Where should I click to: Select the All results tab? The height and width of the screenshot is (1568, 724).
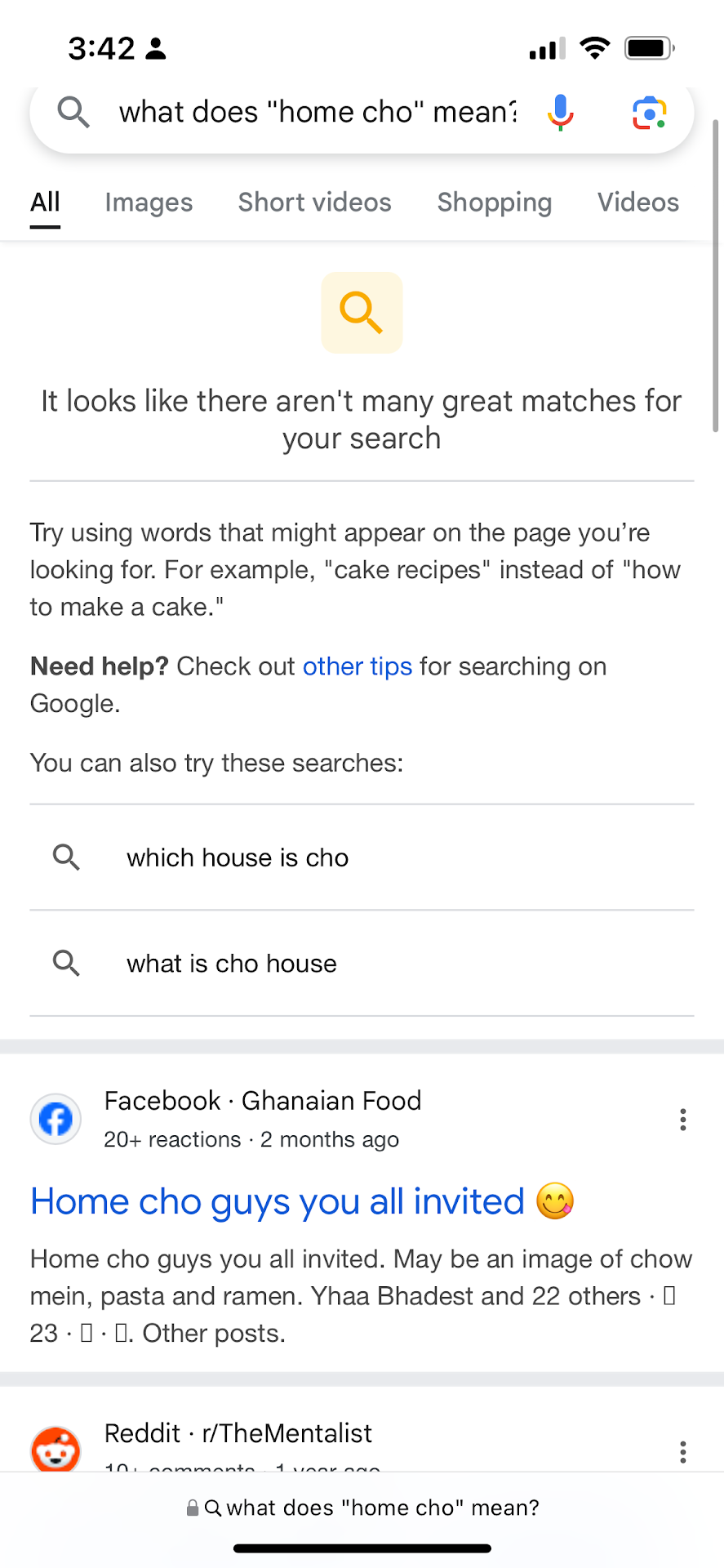45,203
